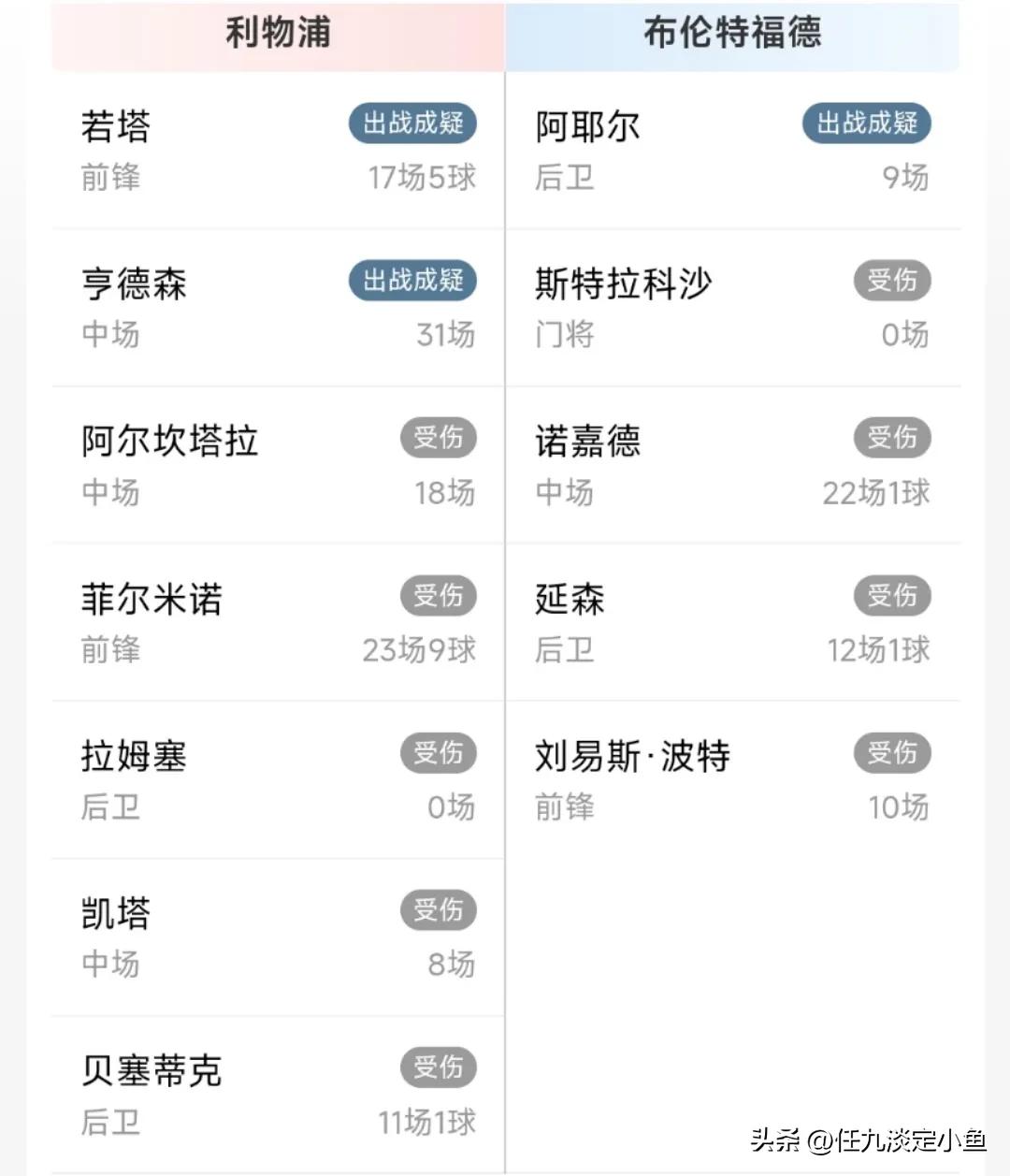The height and width of the screenshot is (1176, 1010).
Task: Click the 出战成疑 badge next to 若塔
Action: point(412,123)
